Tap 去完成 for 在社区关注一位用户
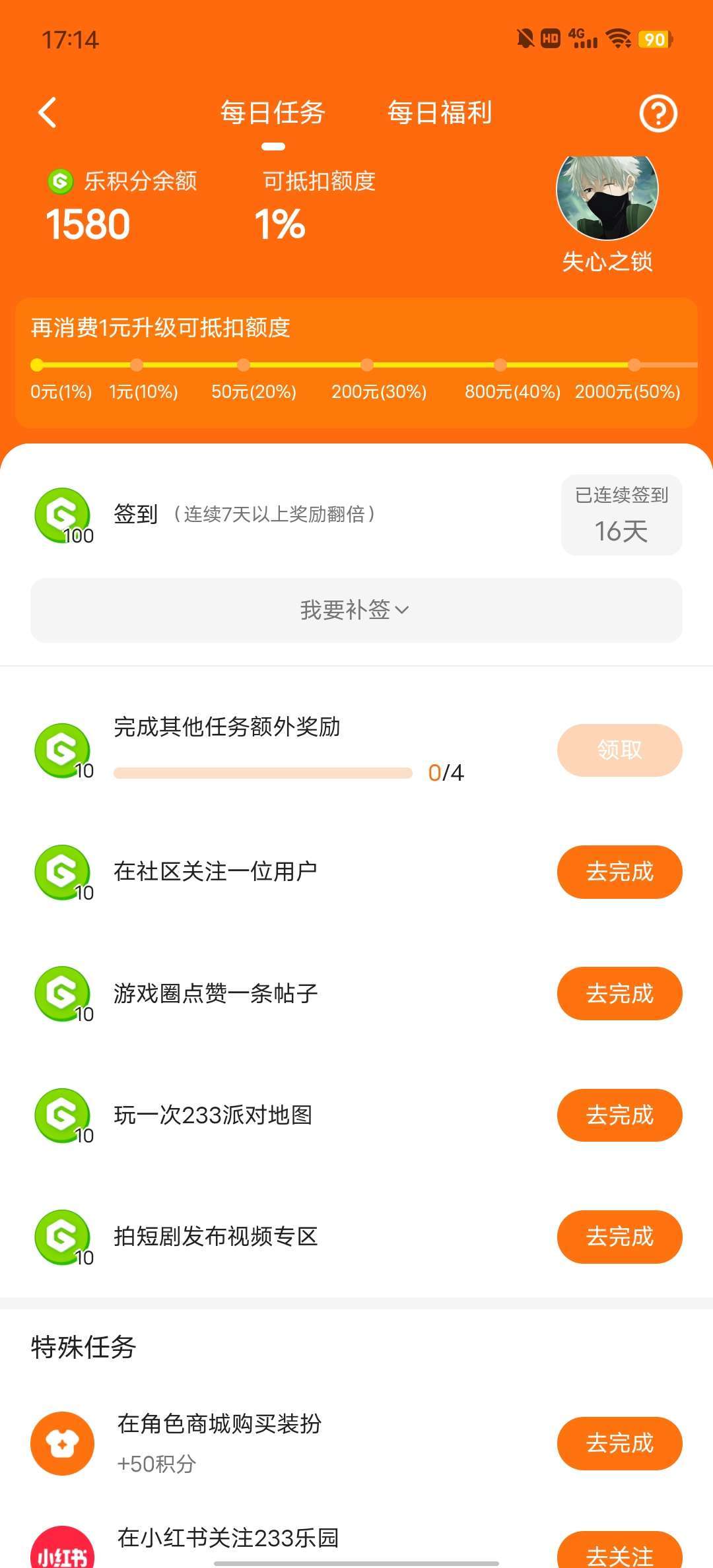The height and width of the screenshot is (1568, 713). 619,872
